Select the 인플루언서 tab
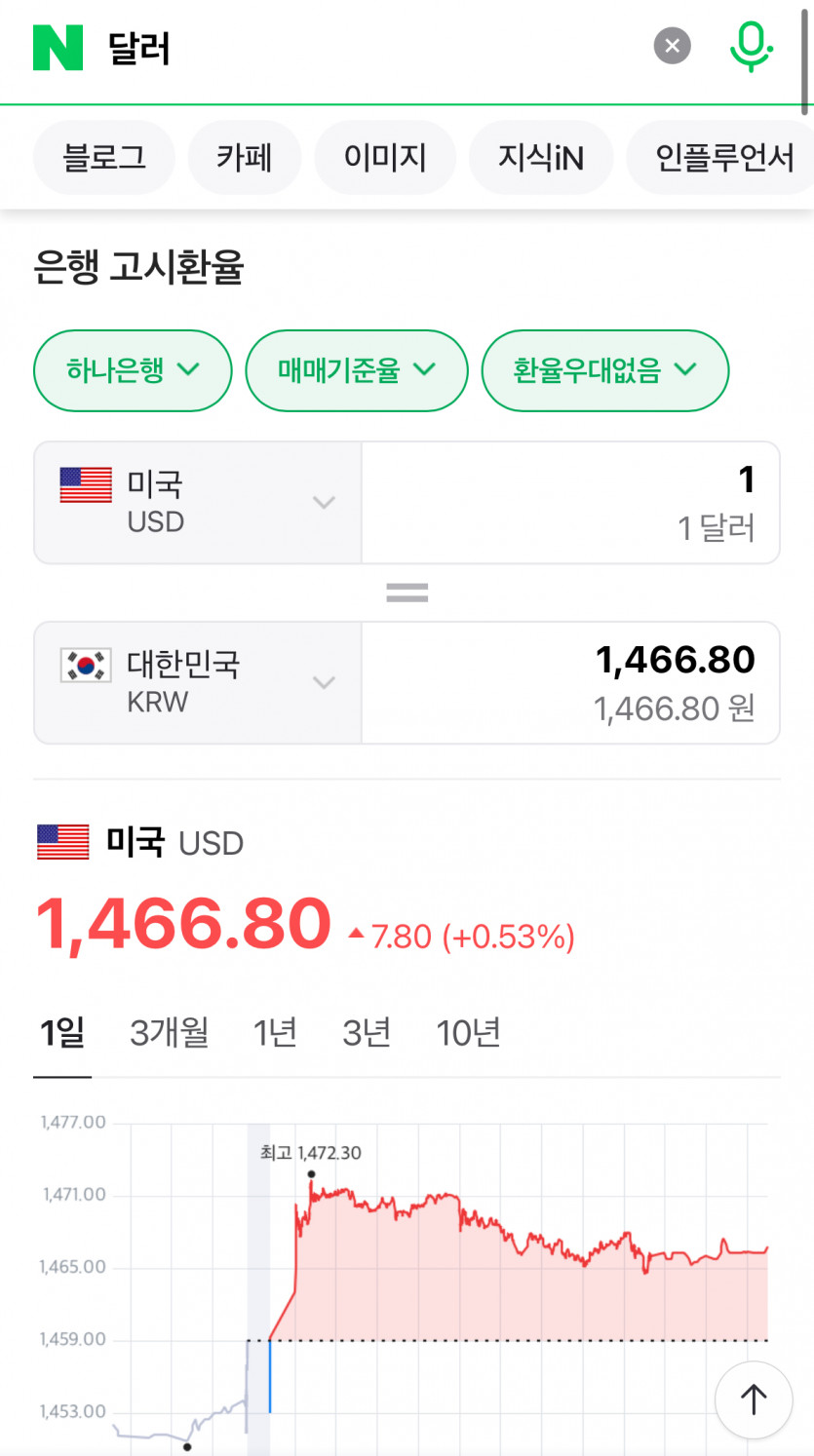 click(x=723, y=158)
